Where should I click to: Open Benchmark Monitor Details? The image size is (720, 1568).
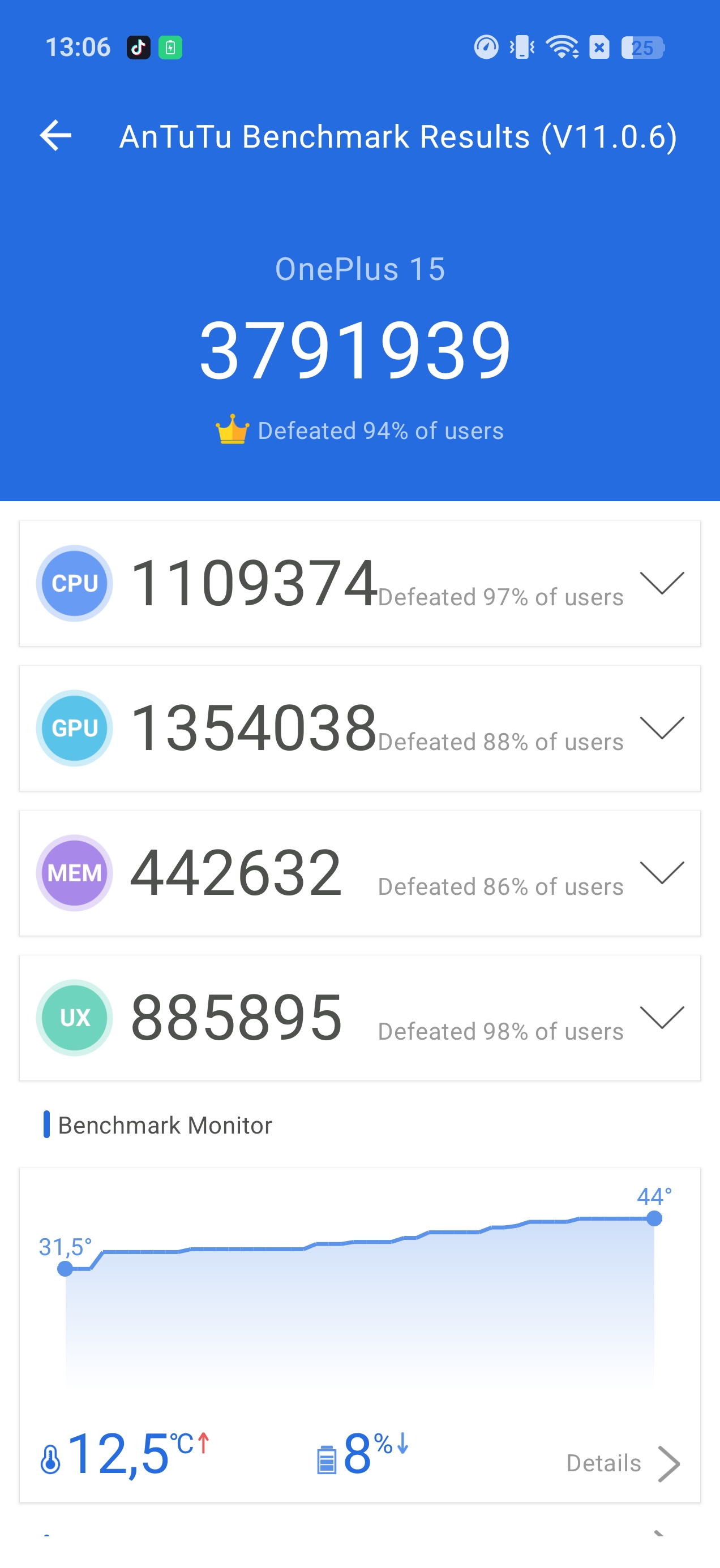click(622, 1463)
